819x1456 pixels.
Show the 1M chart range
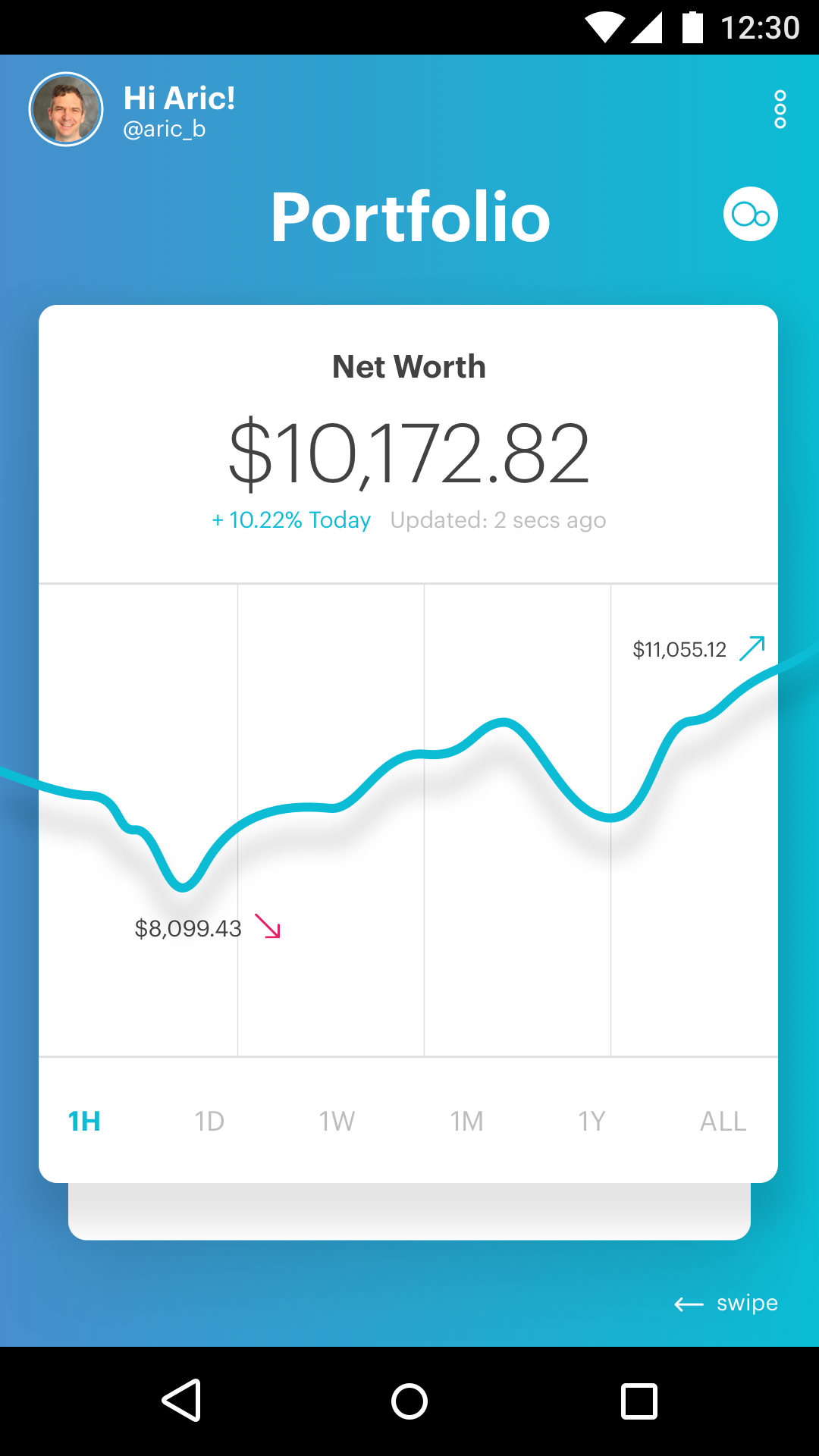tap(466, 1121)
